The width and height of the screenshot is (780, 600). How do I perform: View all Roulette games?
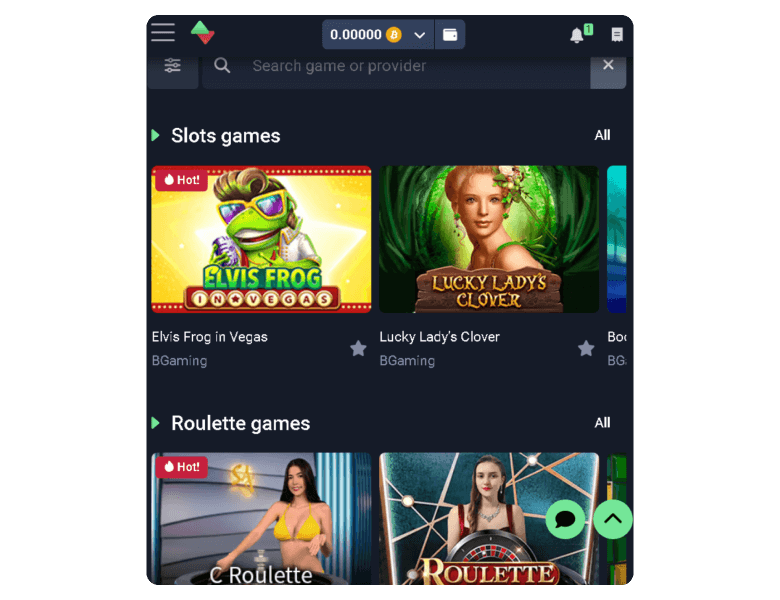coord(602,423)
